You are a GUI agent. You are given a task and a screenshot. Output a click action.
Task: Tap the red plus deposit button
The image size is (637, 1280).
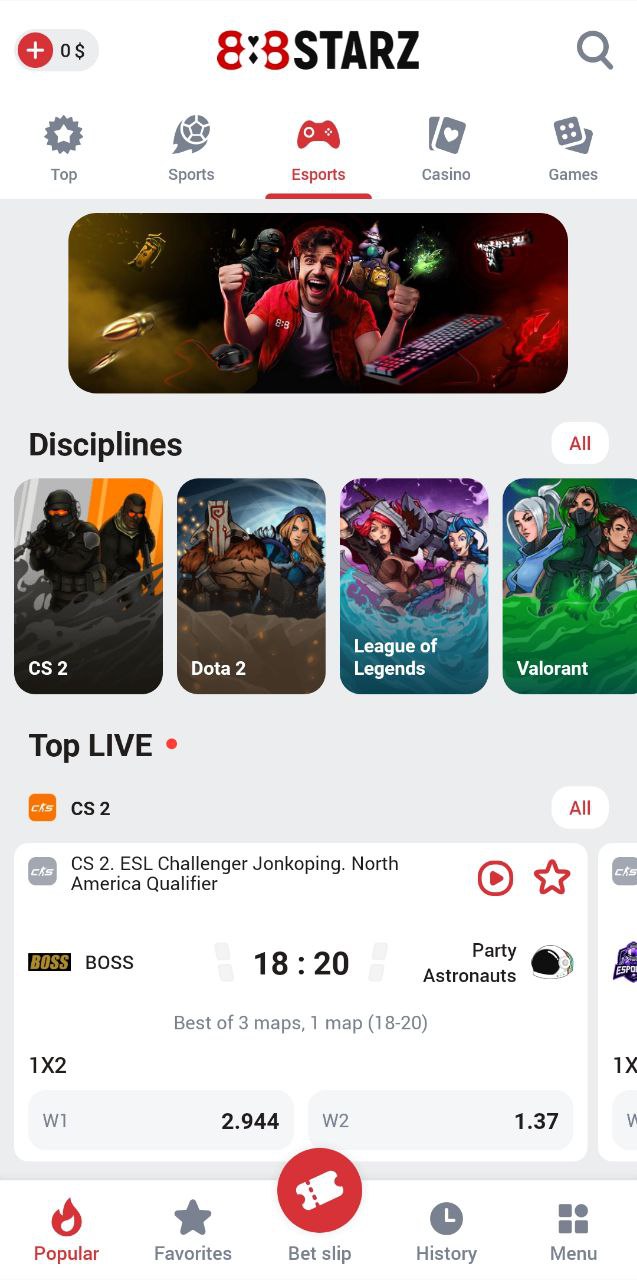pyautogui.click(x=36, y=50)
